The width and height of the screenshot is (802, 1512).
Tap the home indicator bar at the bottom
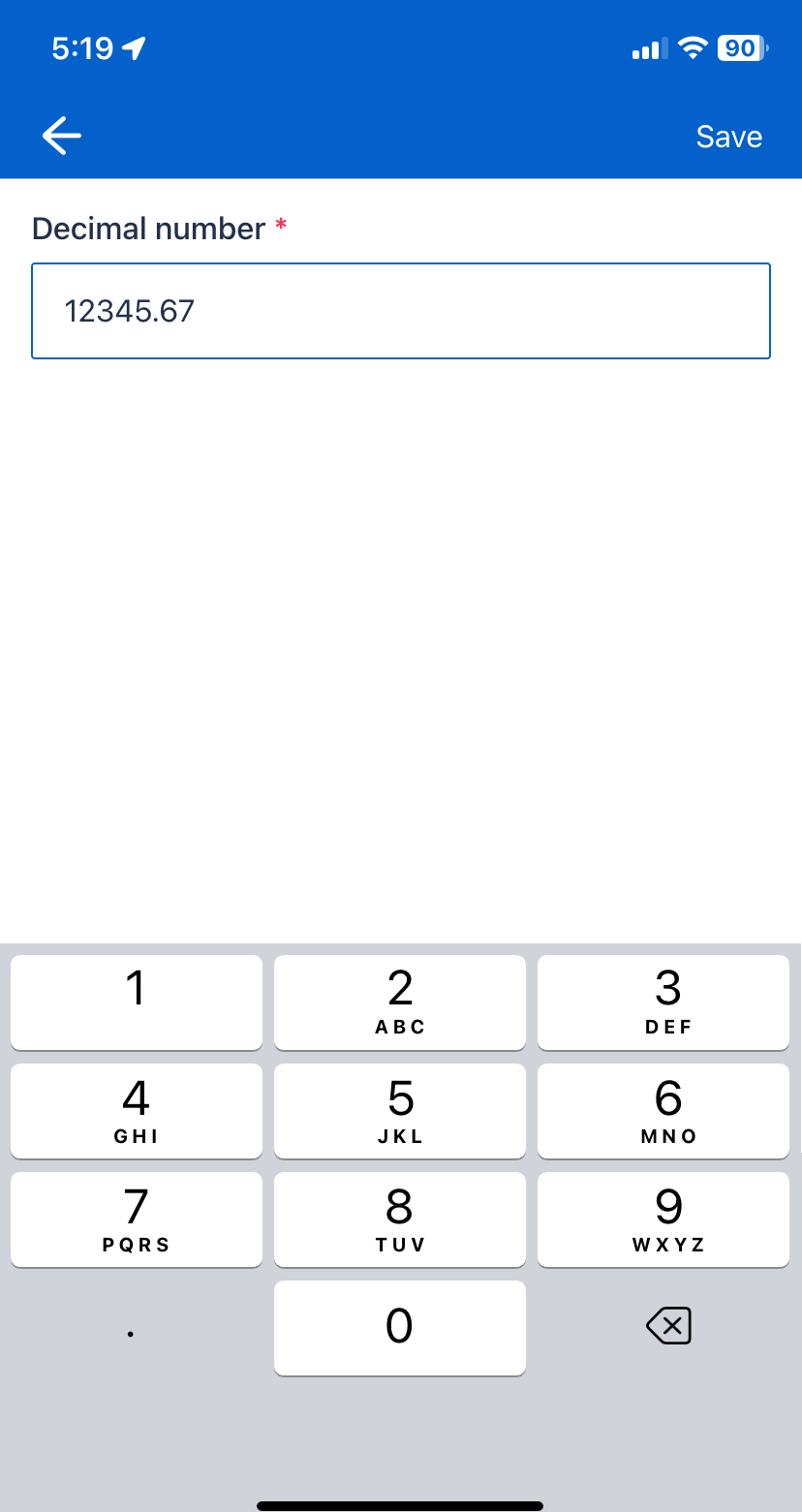click(x=400, y=1504)
